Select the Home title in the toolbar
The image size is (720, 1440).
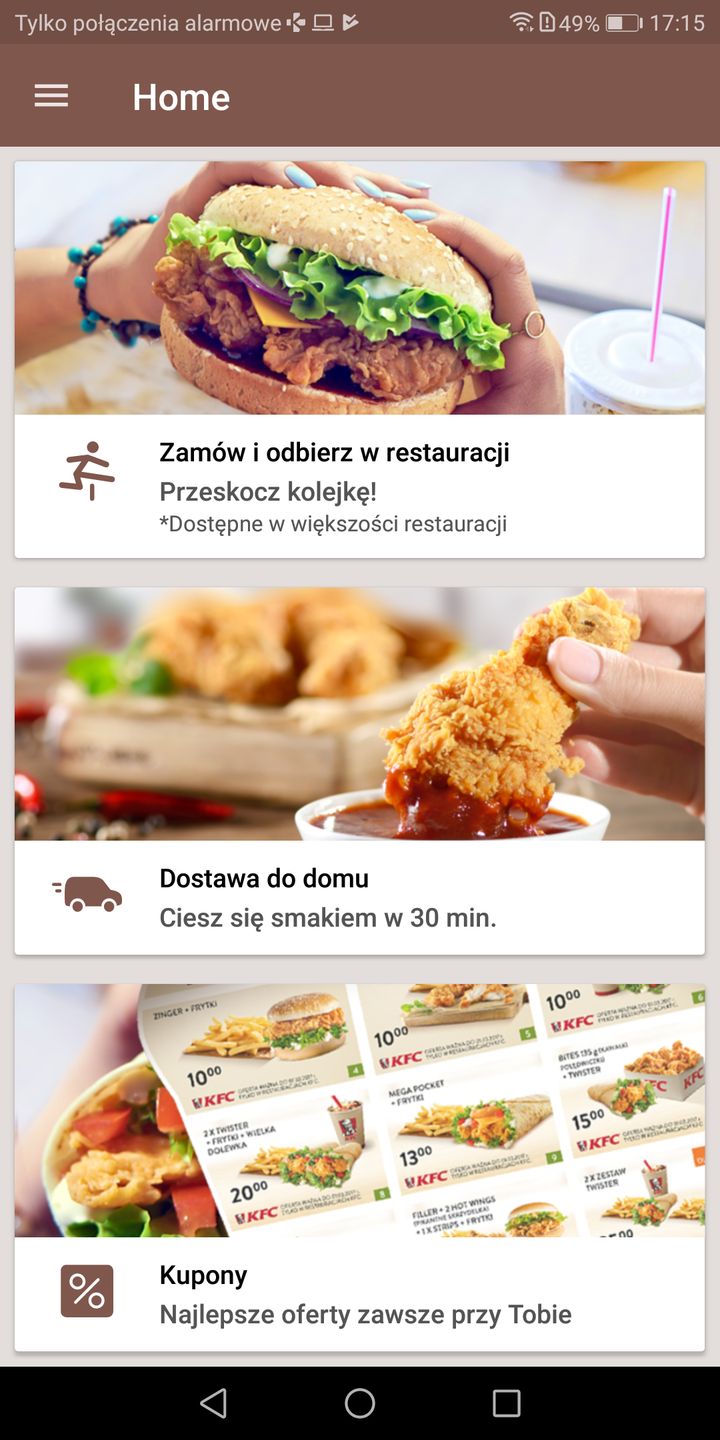pyautogui.click(x=181, y=97)
